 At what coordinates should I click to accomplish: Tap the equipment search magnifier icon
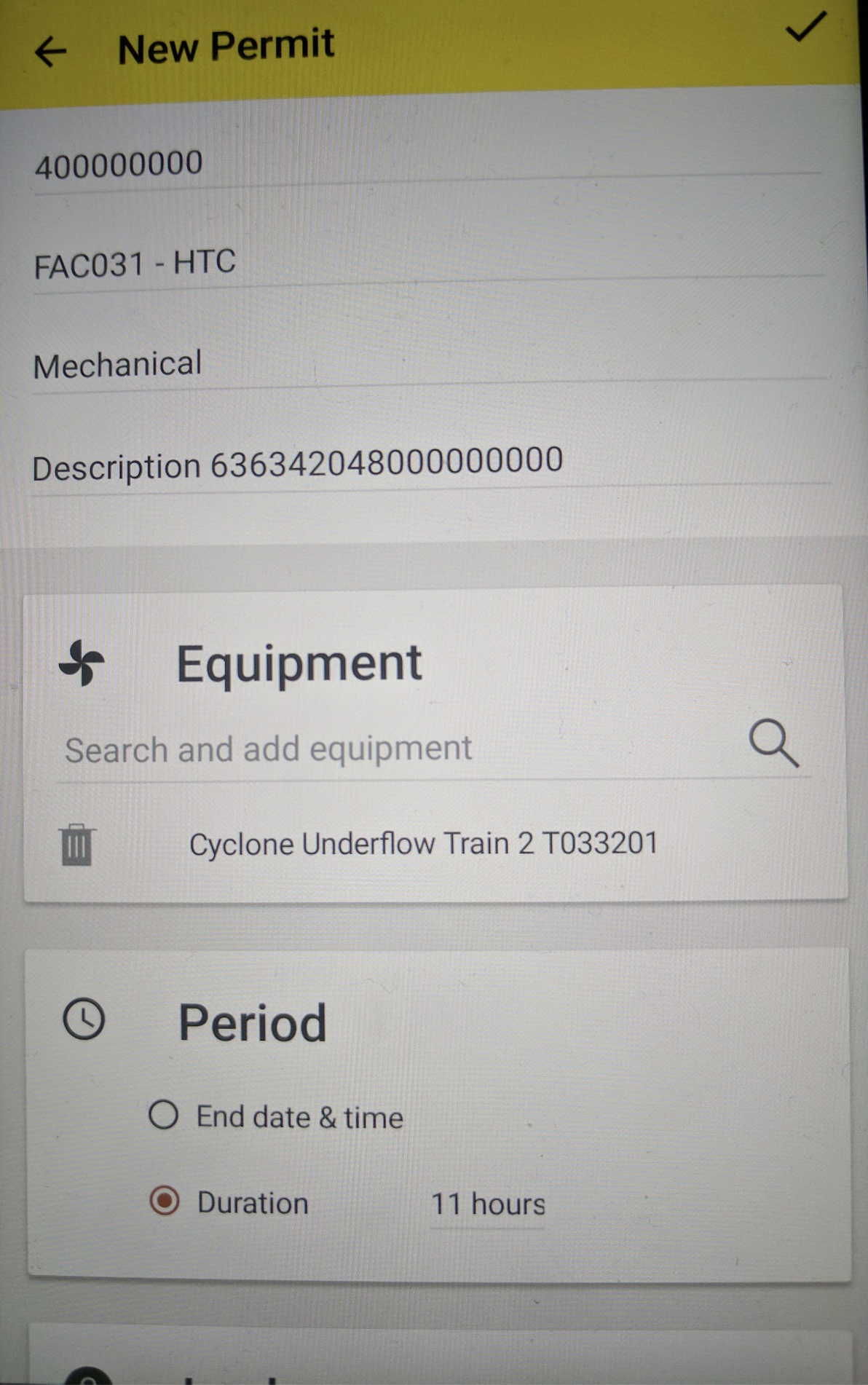[x=773, y=743]
